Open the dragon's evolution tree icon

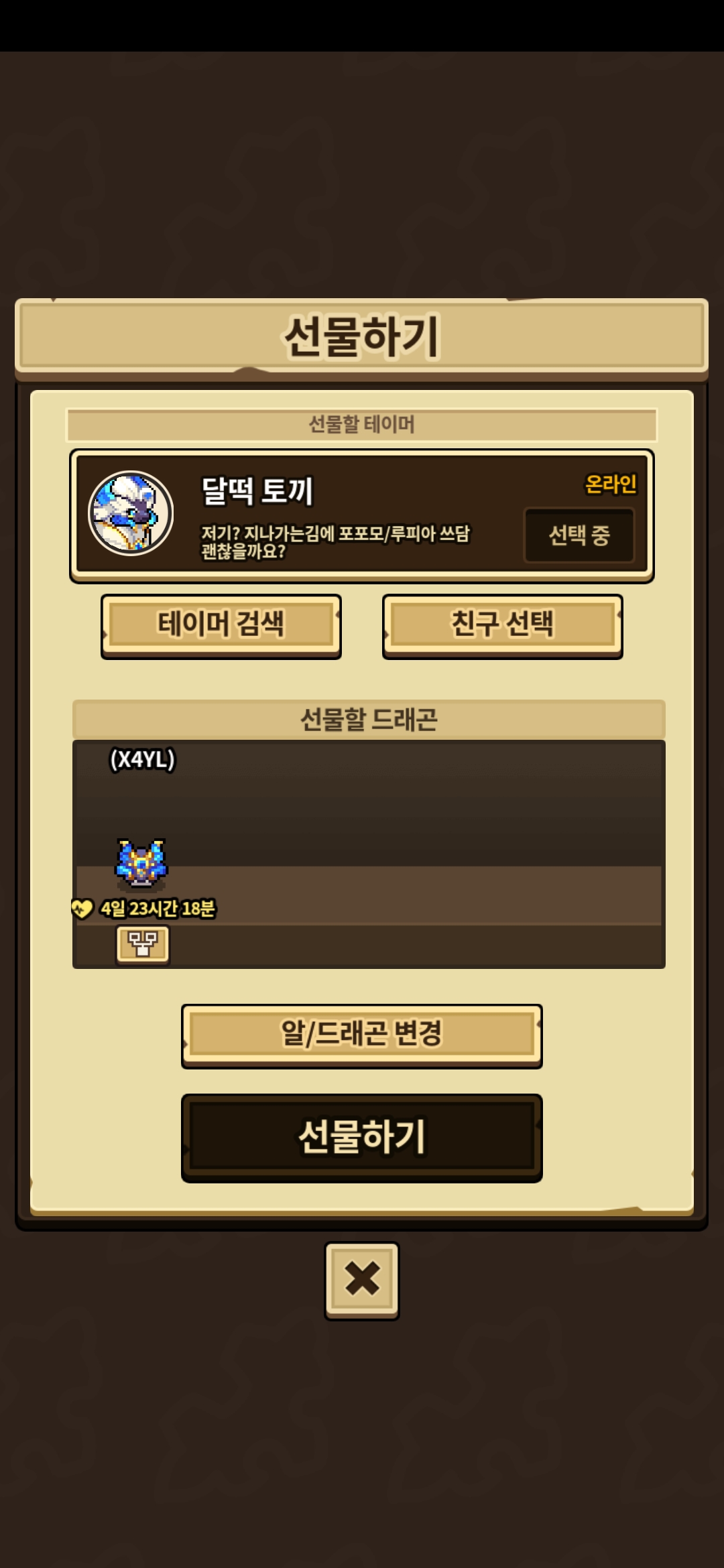point(143,943)
